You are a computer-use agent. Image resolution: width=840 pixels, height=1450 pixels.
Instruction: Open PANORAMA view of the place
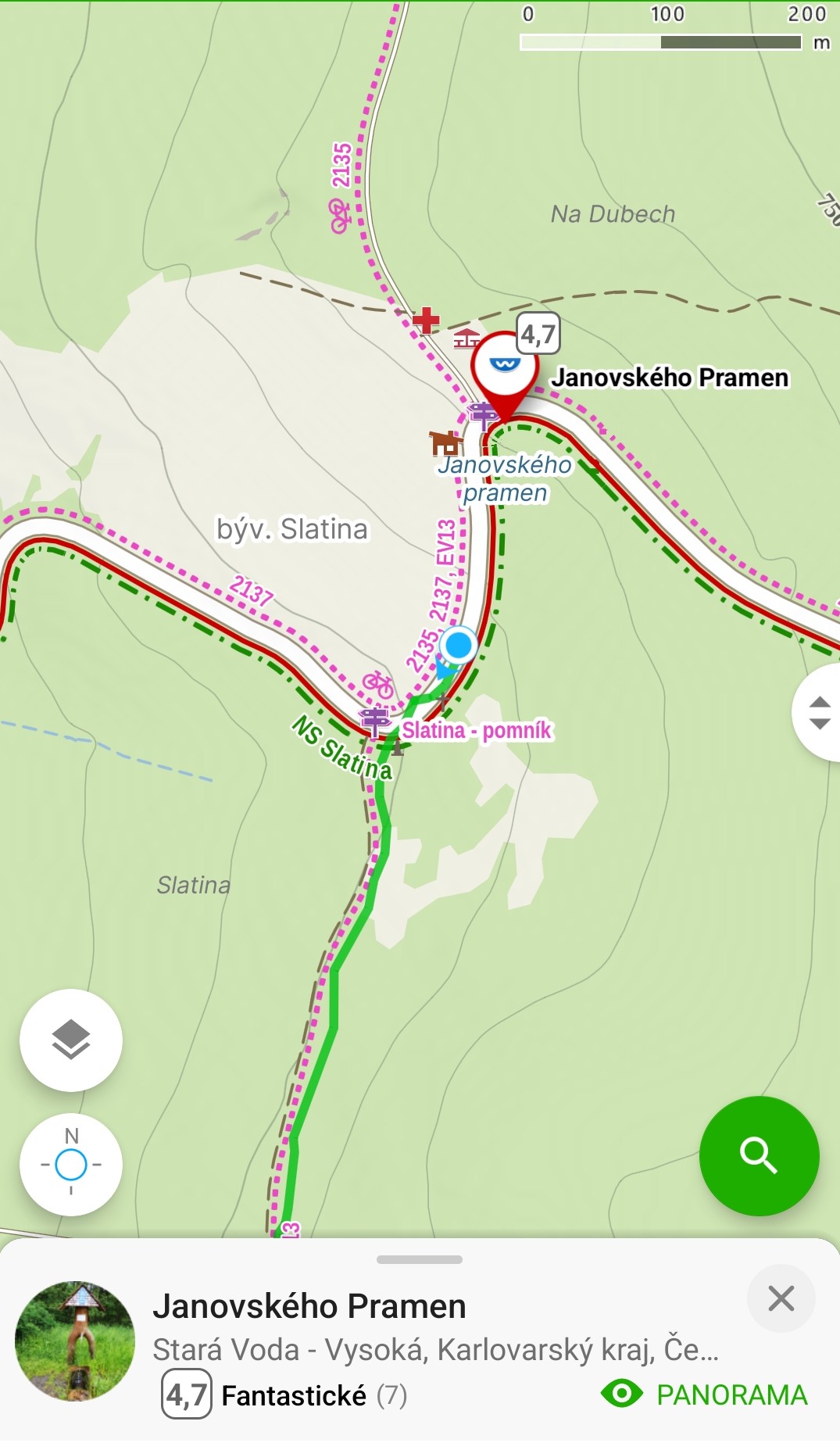704,1395
